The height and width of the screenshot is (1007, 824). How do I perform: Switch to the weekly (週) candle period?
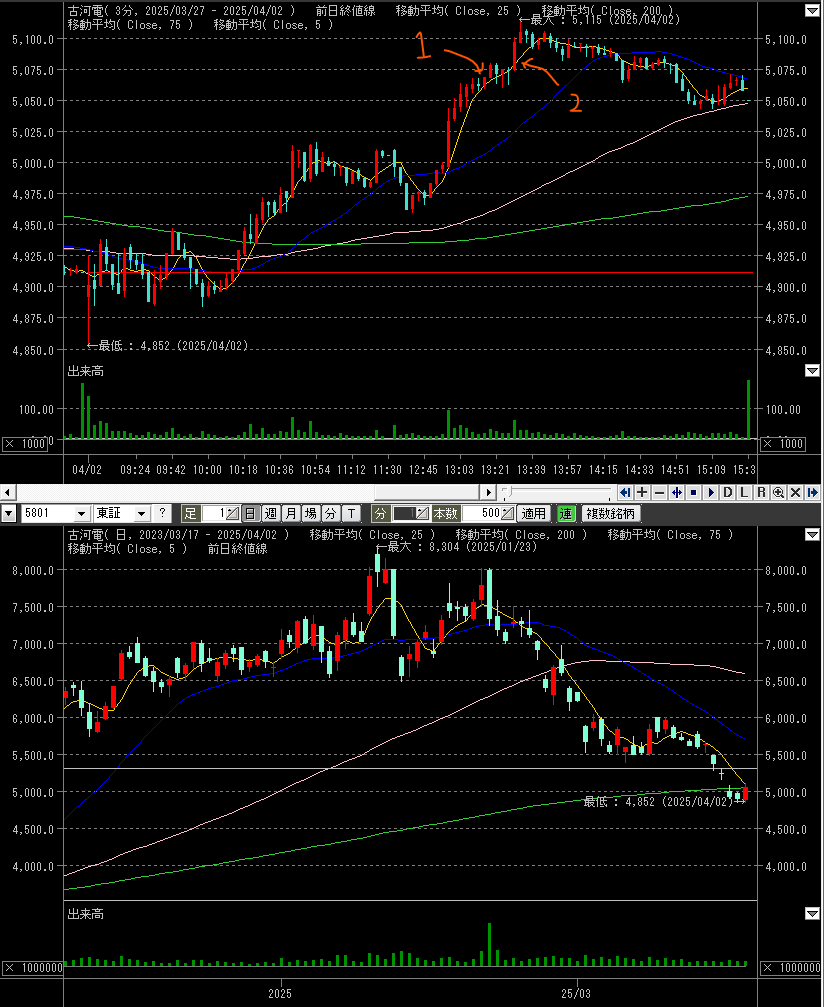pyautogui.click(x=270, y=513)
